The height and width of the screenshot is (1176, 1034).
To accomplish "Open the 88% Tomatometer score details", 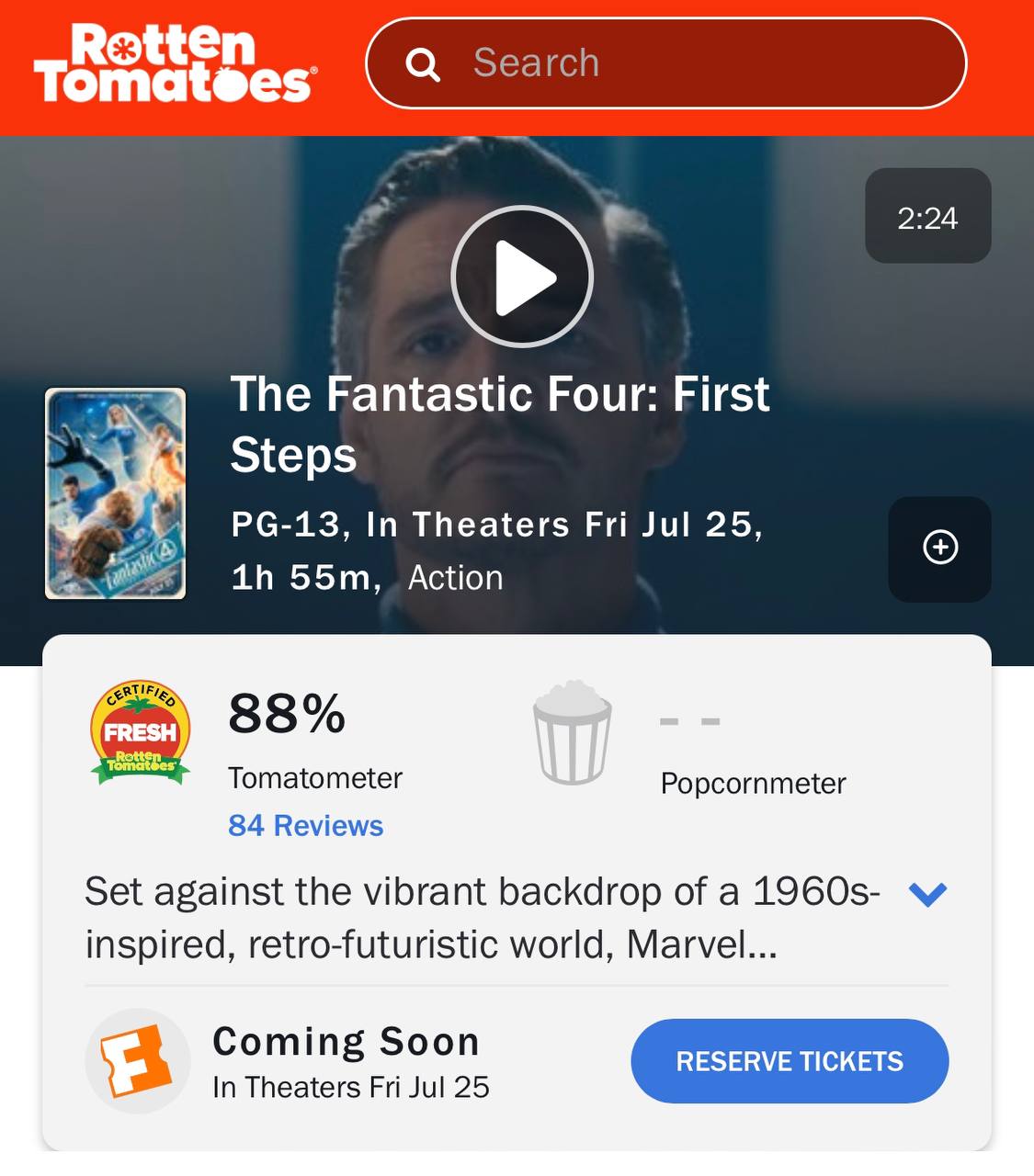I will point(286,714).
